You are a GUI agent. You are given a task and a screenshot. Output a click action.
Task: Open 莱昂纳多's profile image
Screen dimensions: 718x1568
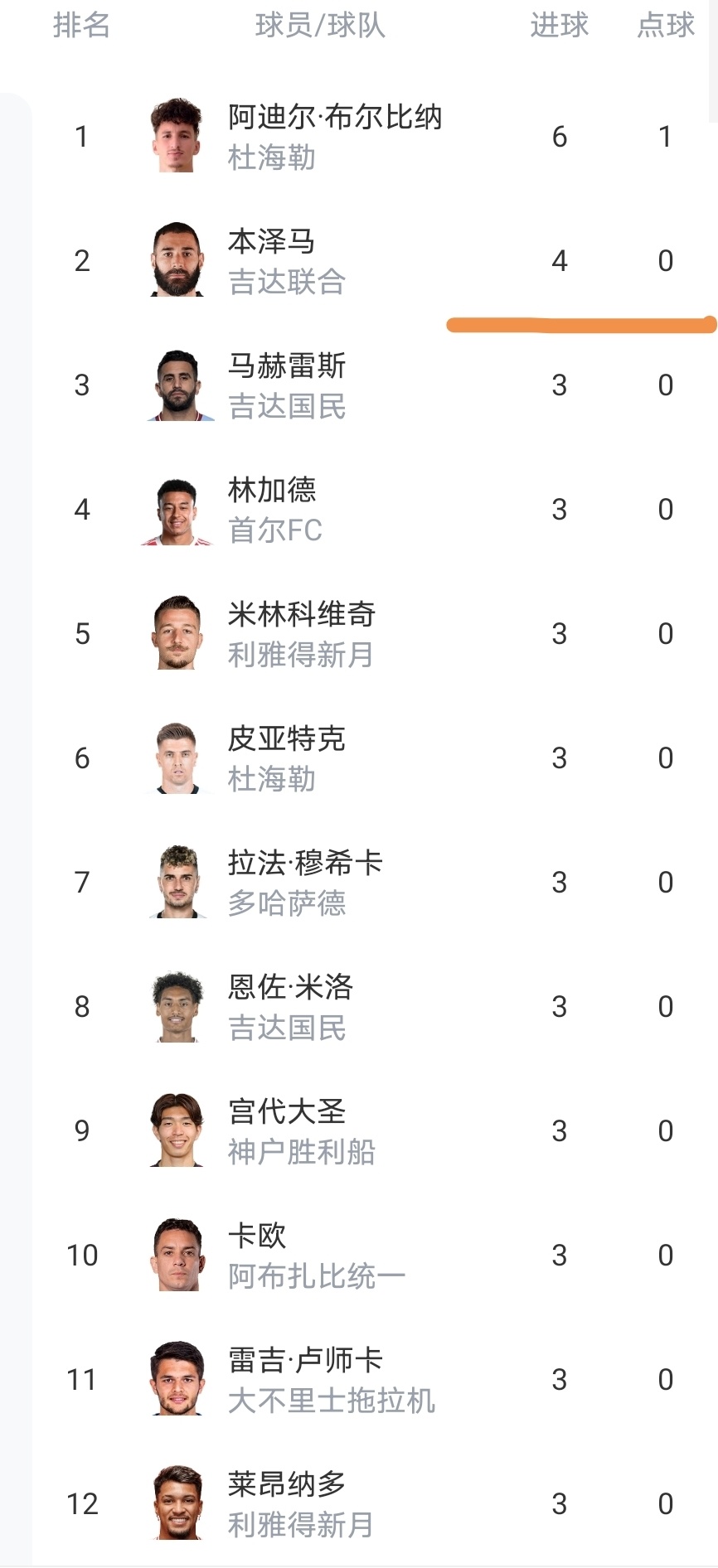tap(177, 1504)
